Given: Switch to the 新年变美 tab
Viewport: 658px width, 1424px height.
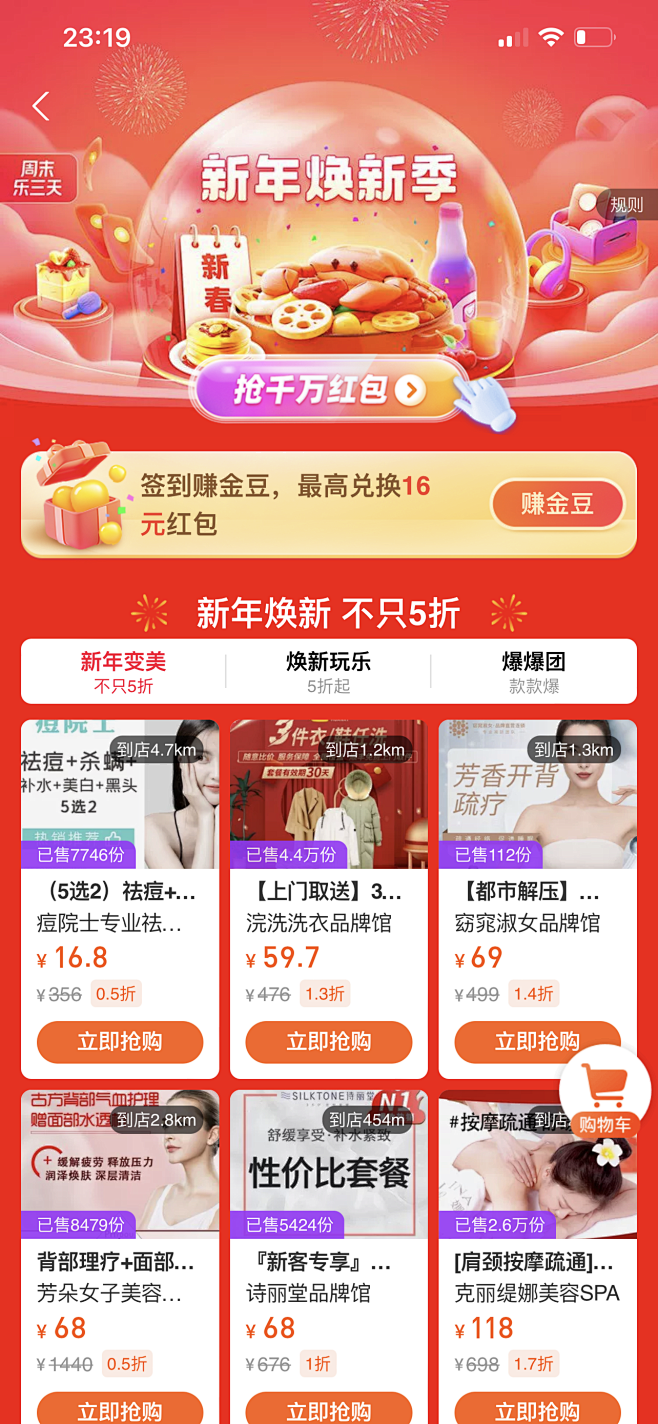Looking at the screenshot, I should (123, 671).
